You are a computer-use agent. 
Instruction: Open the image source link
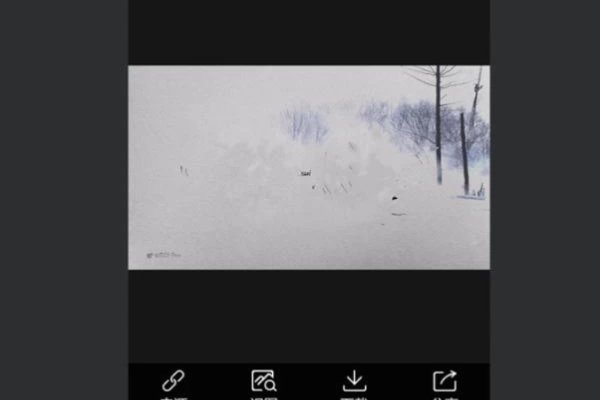pos(173,382)
